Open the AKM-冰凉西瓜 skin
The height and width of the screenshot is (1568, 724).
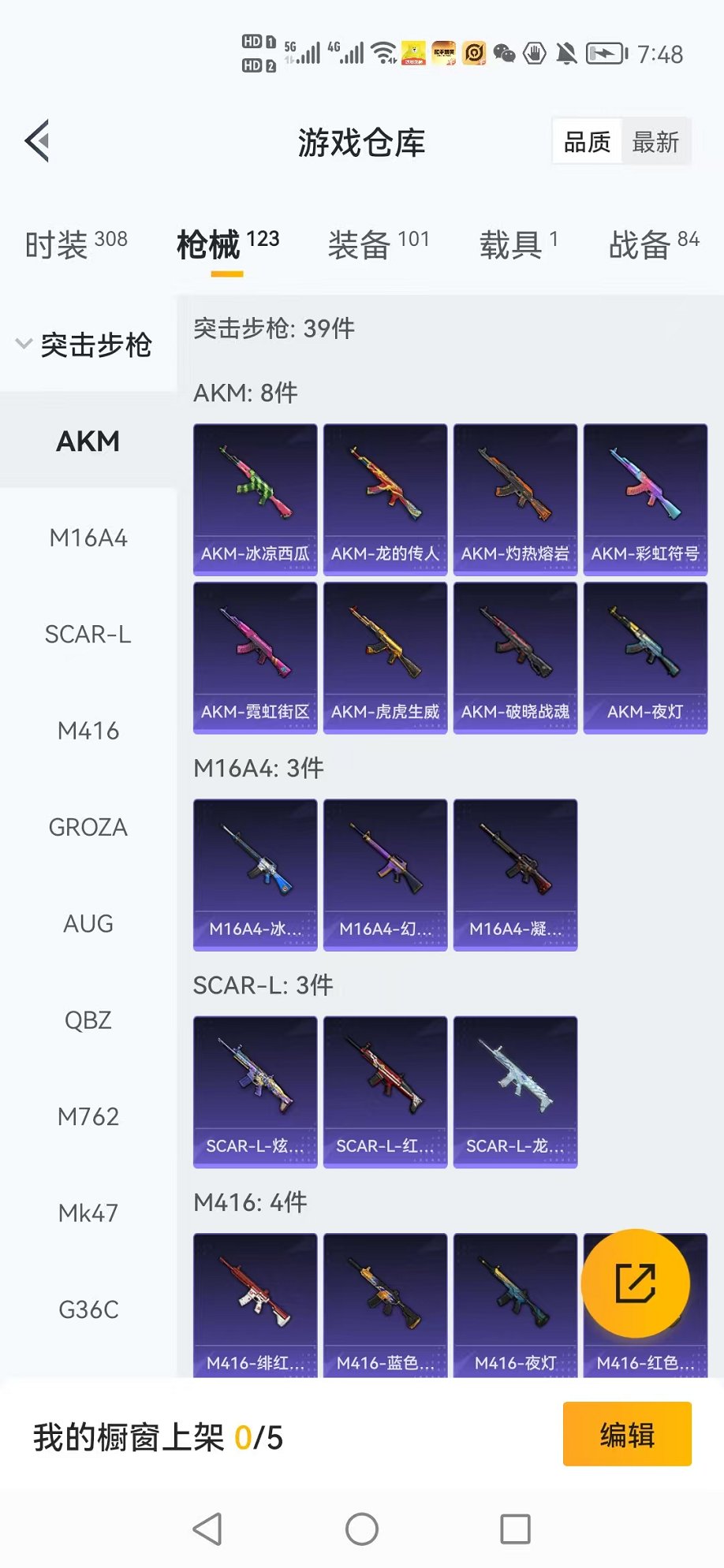pos(255,499)
